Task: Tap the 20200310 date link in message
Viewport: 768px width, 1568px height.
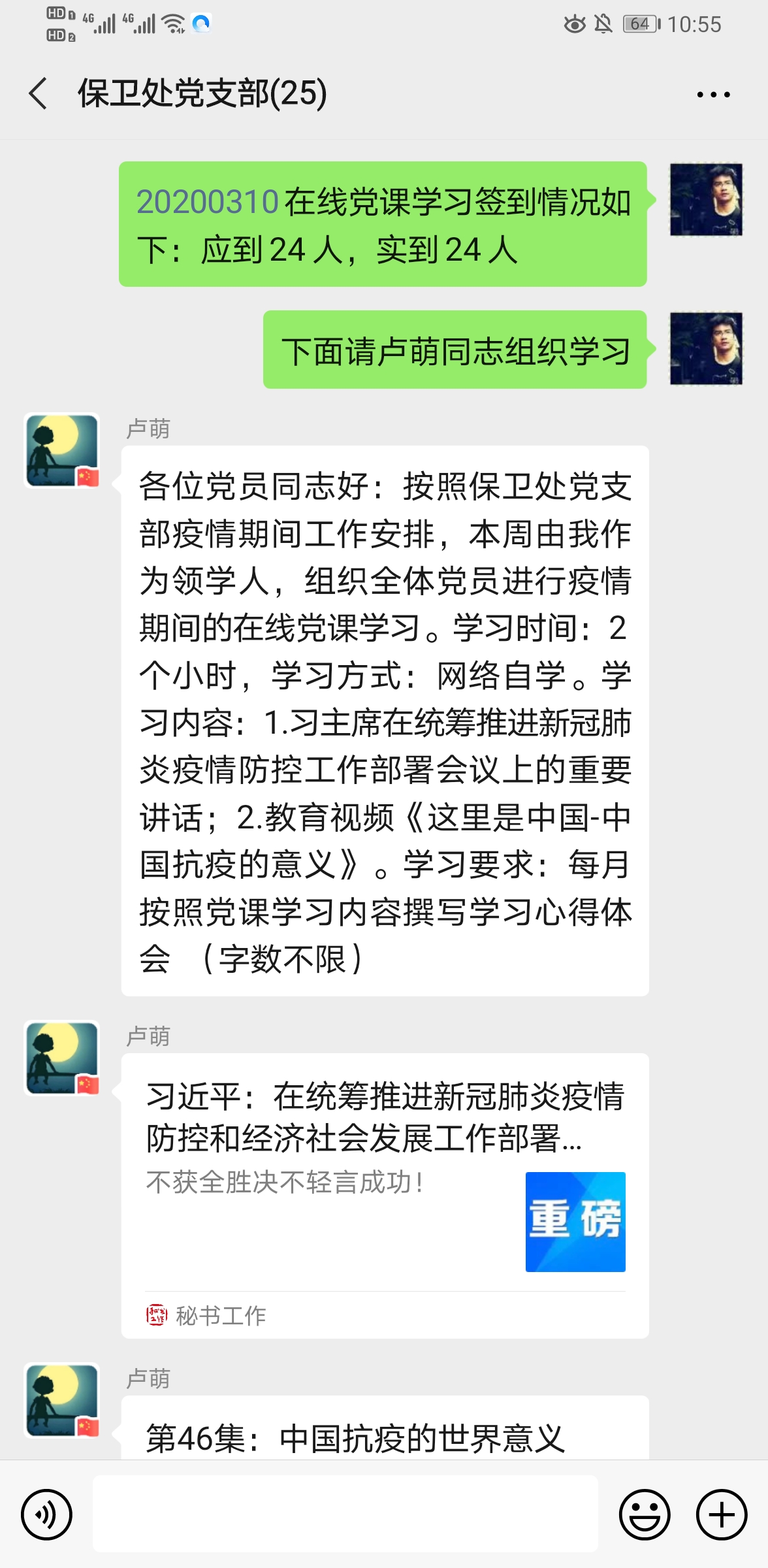Action: tap(208, 202)
